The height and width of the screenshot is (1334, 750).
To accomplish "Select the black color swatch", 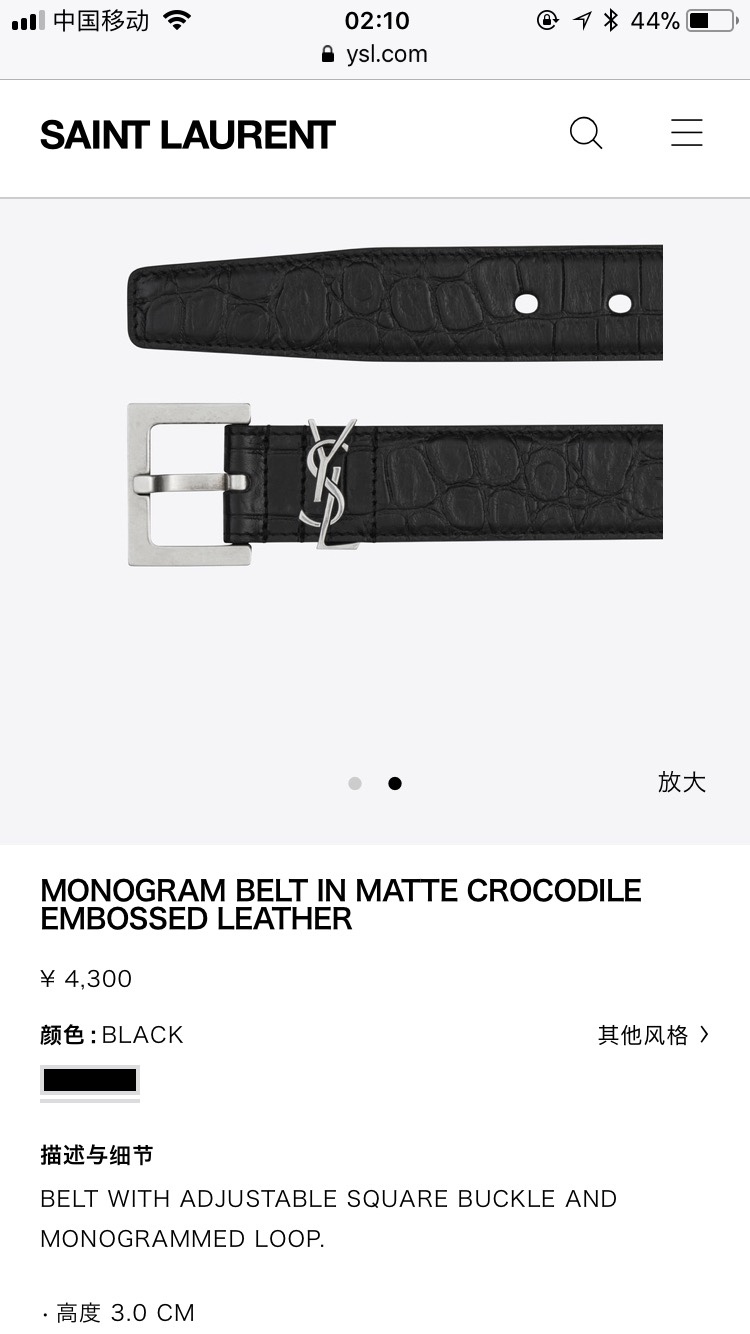I will [x=90, y=1080].
